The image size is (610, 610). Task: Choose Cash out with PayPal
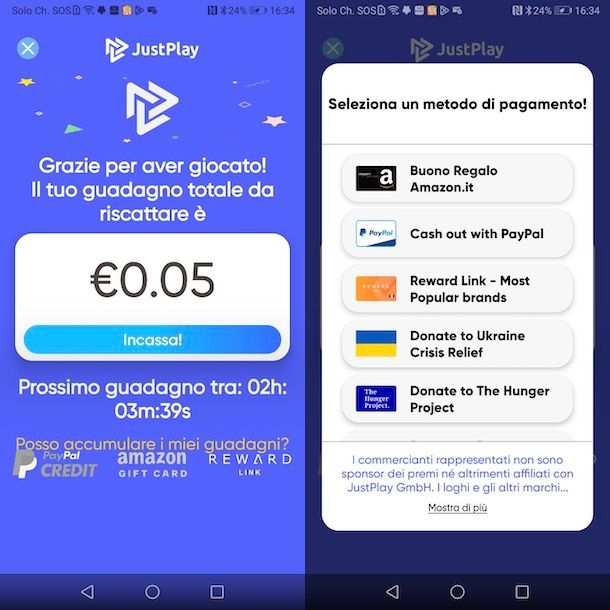tap(457, 234)
